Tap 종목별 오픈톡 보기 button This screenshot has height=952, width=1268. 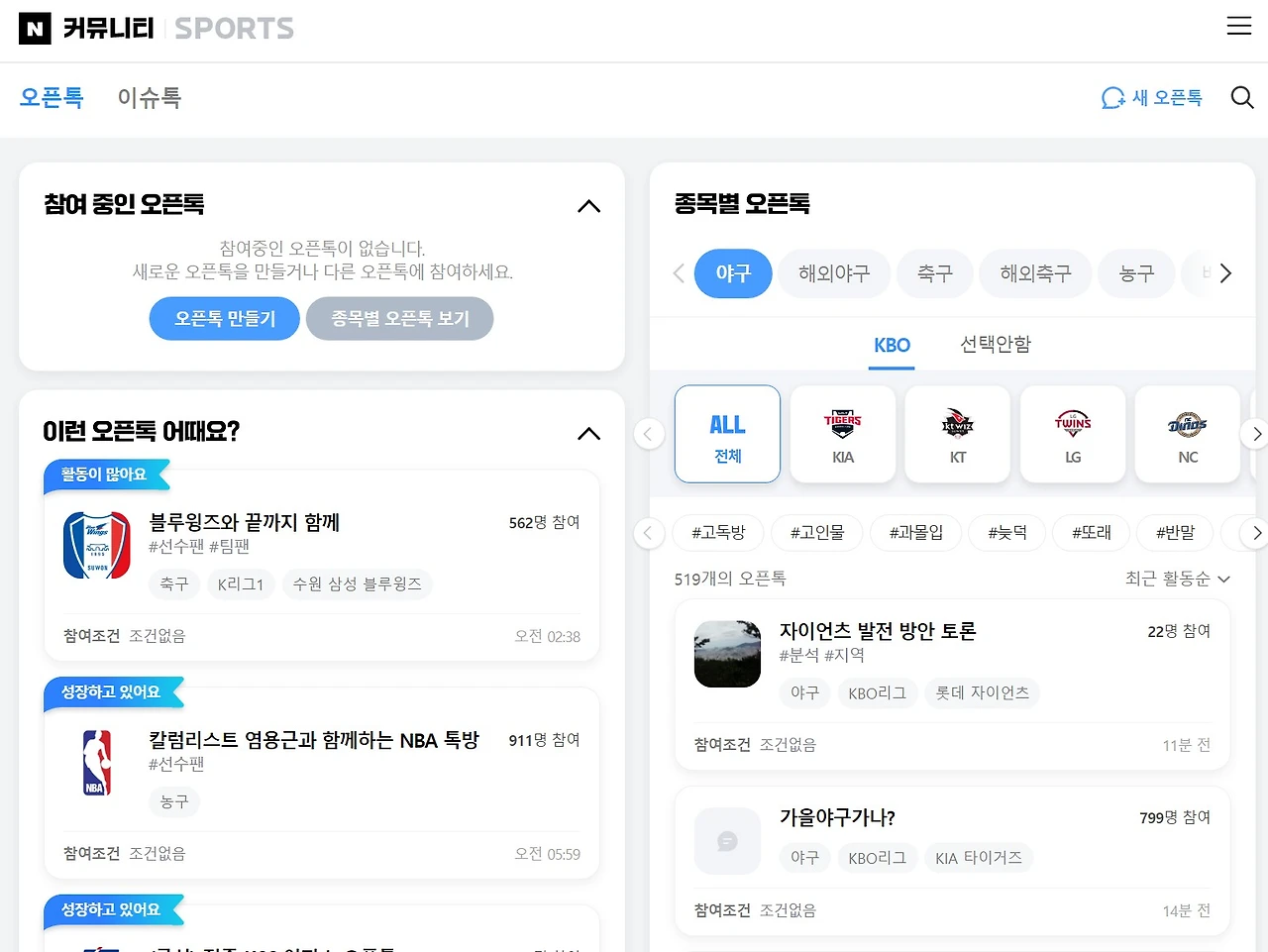click(x=400, y=318)
